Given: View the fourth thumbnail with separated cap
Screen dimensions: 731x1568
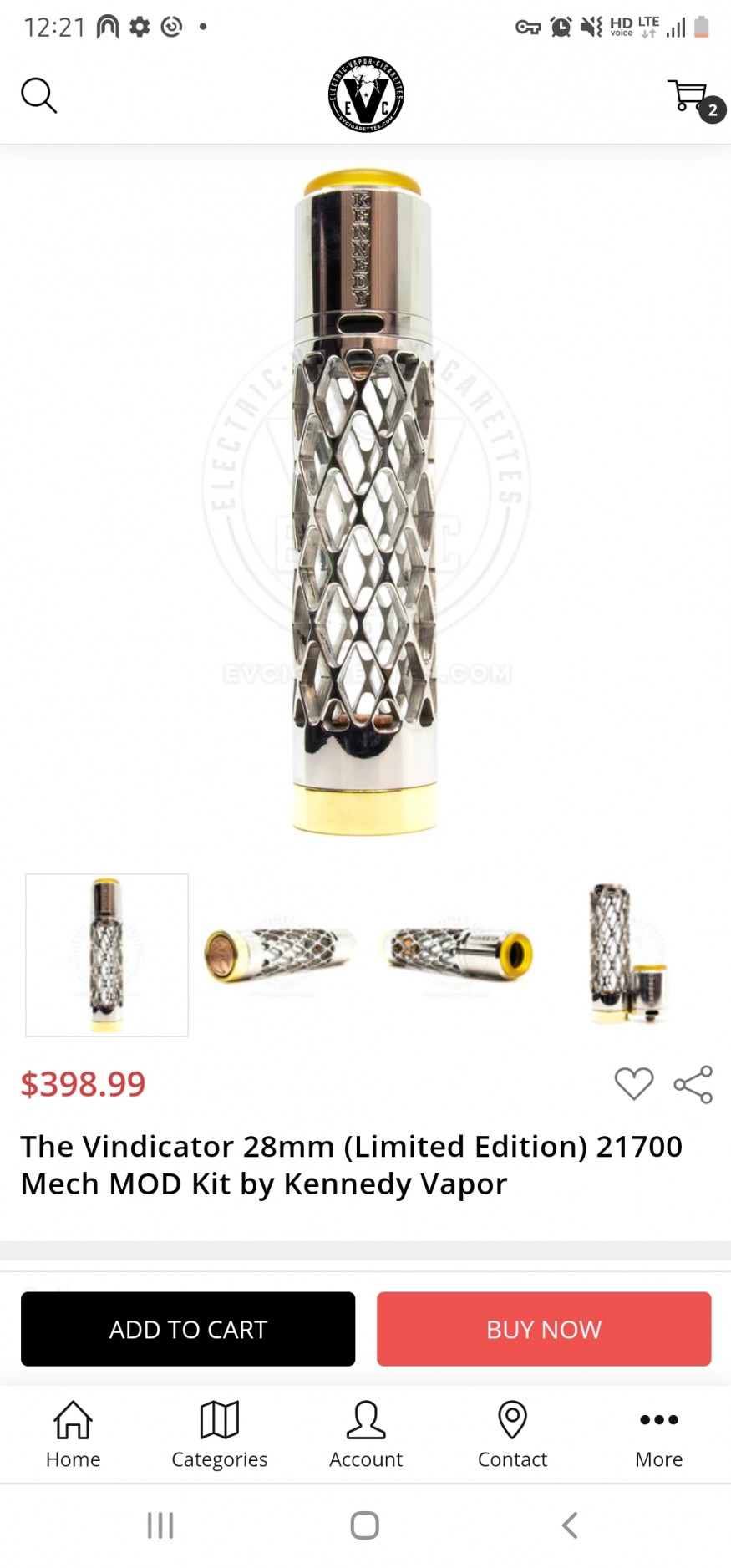Looking at the screenshot, I should click(628, 955).
